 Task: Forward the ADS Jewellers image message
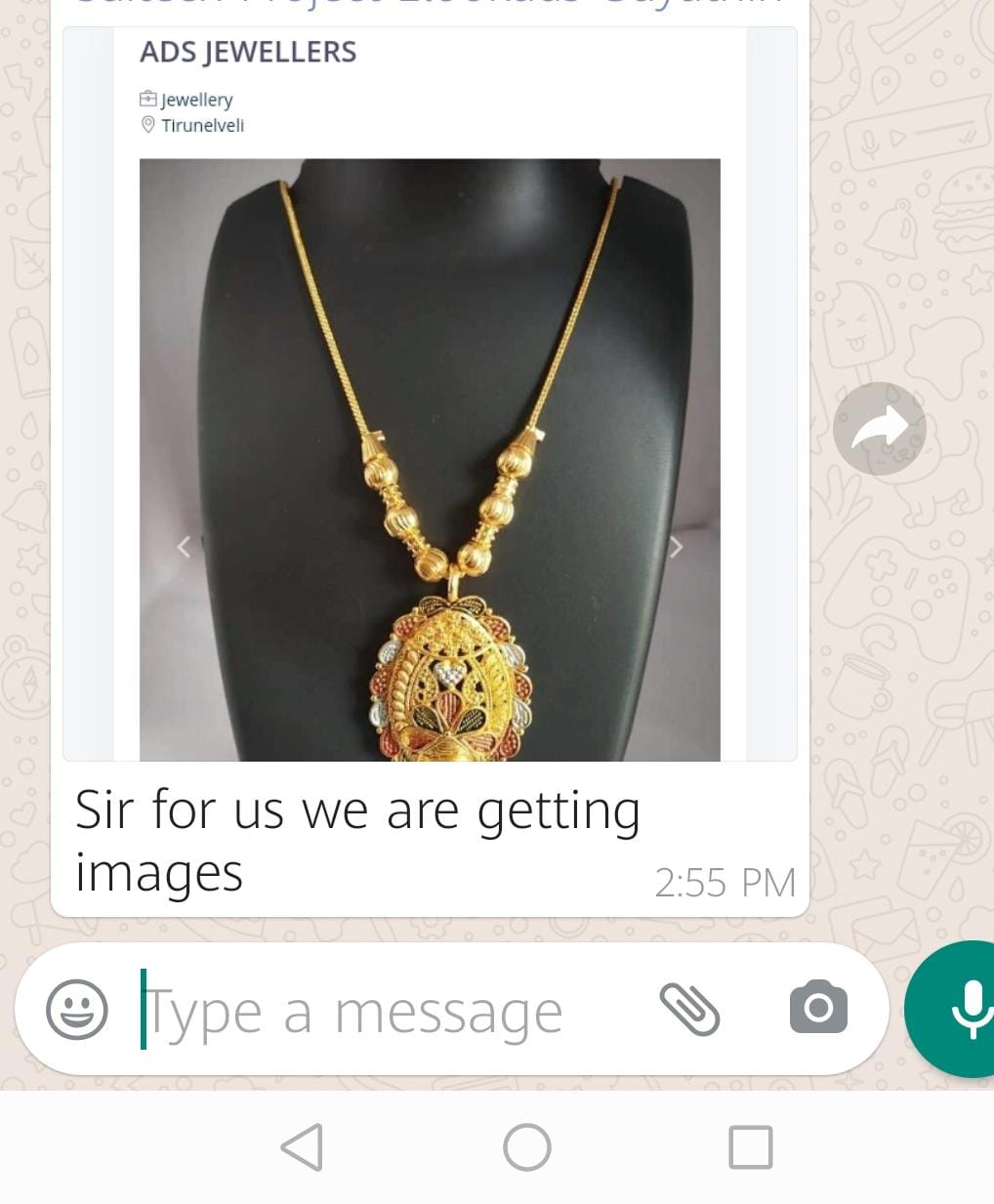[x=879, y=429]
